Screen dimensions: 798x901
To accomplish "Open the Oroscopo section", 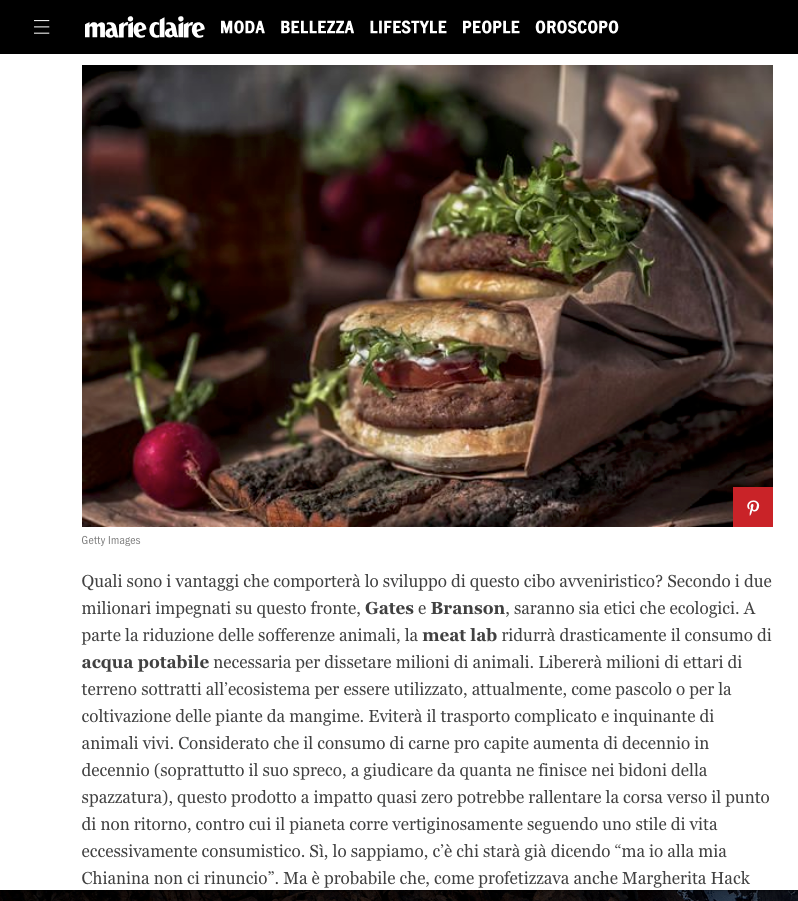I will click(577, 27).
